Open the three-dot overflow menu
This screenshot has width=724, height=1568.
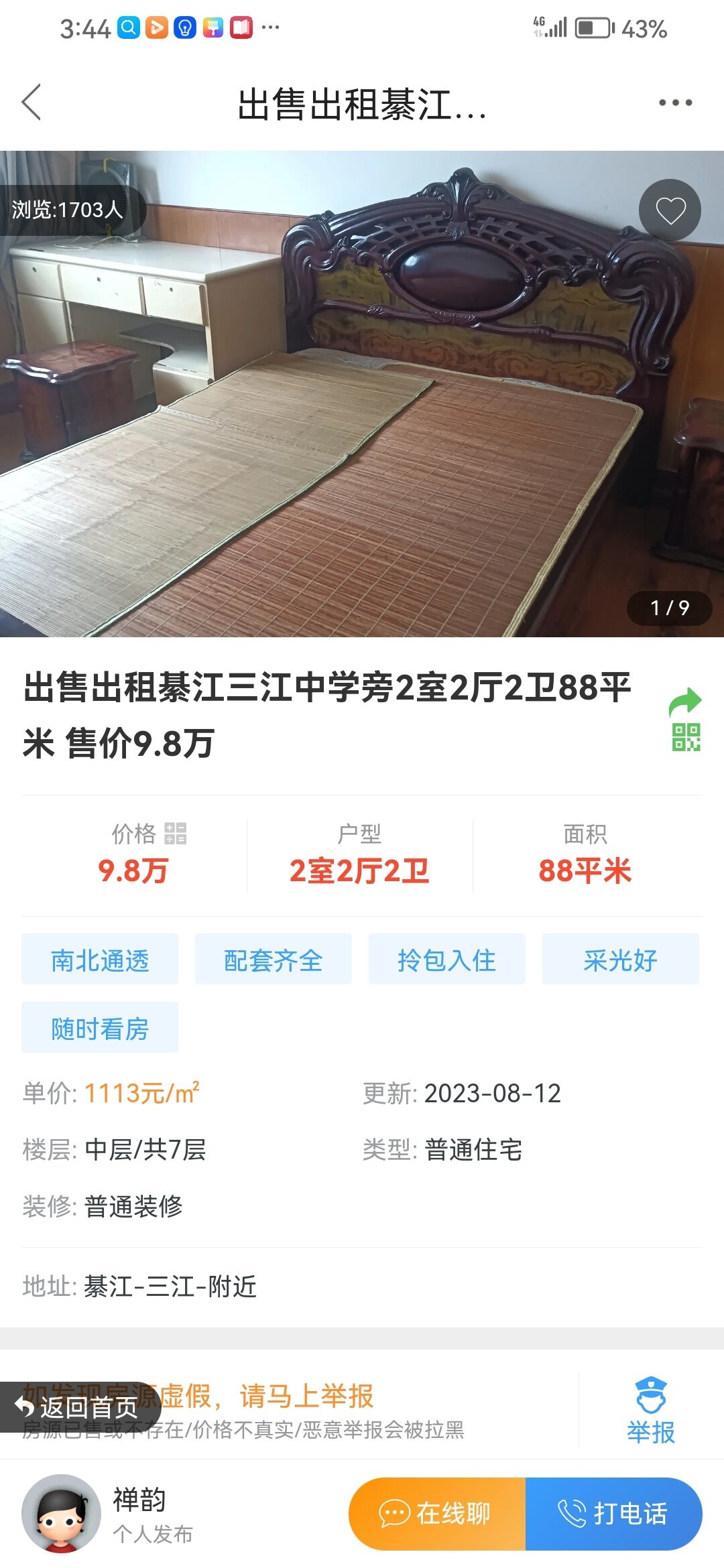tap(674, 103)
